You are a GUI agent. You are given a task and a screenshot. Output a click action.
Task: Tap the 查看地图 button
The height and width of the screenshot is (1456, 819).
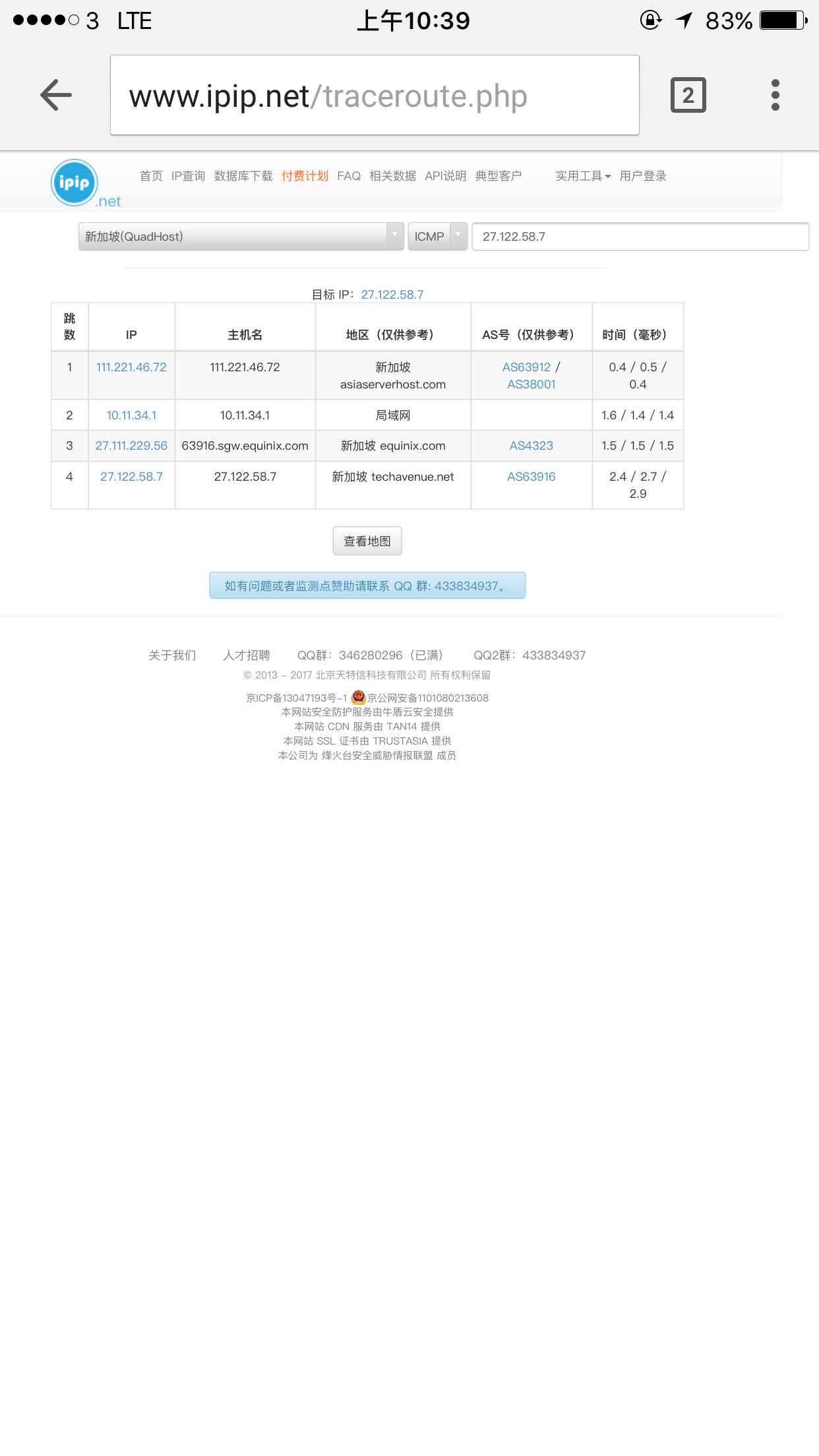click(x=367, y=541)
